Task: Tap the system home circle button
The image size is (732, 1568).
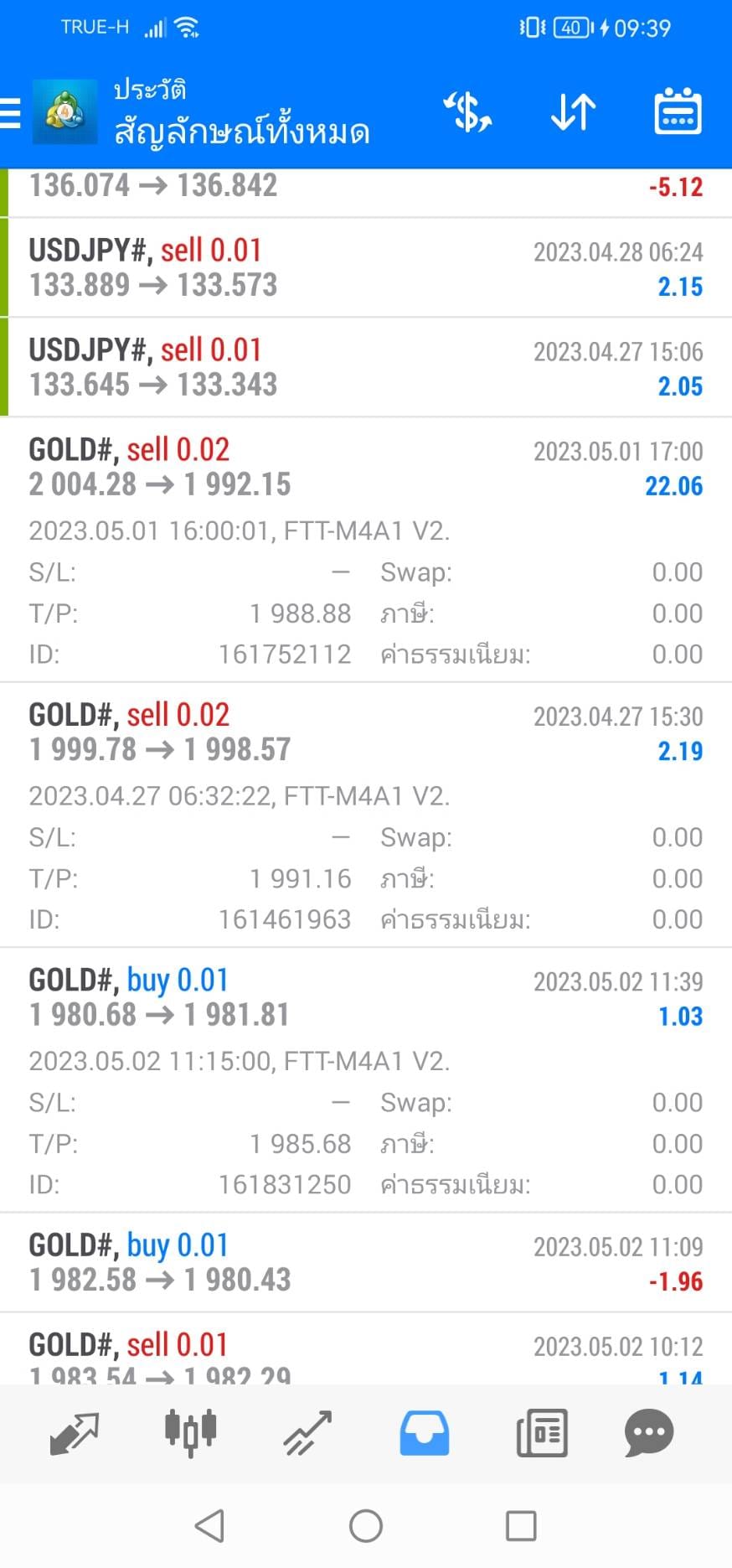Action: pos(366,1526)
